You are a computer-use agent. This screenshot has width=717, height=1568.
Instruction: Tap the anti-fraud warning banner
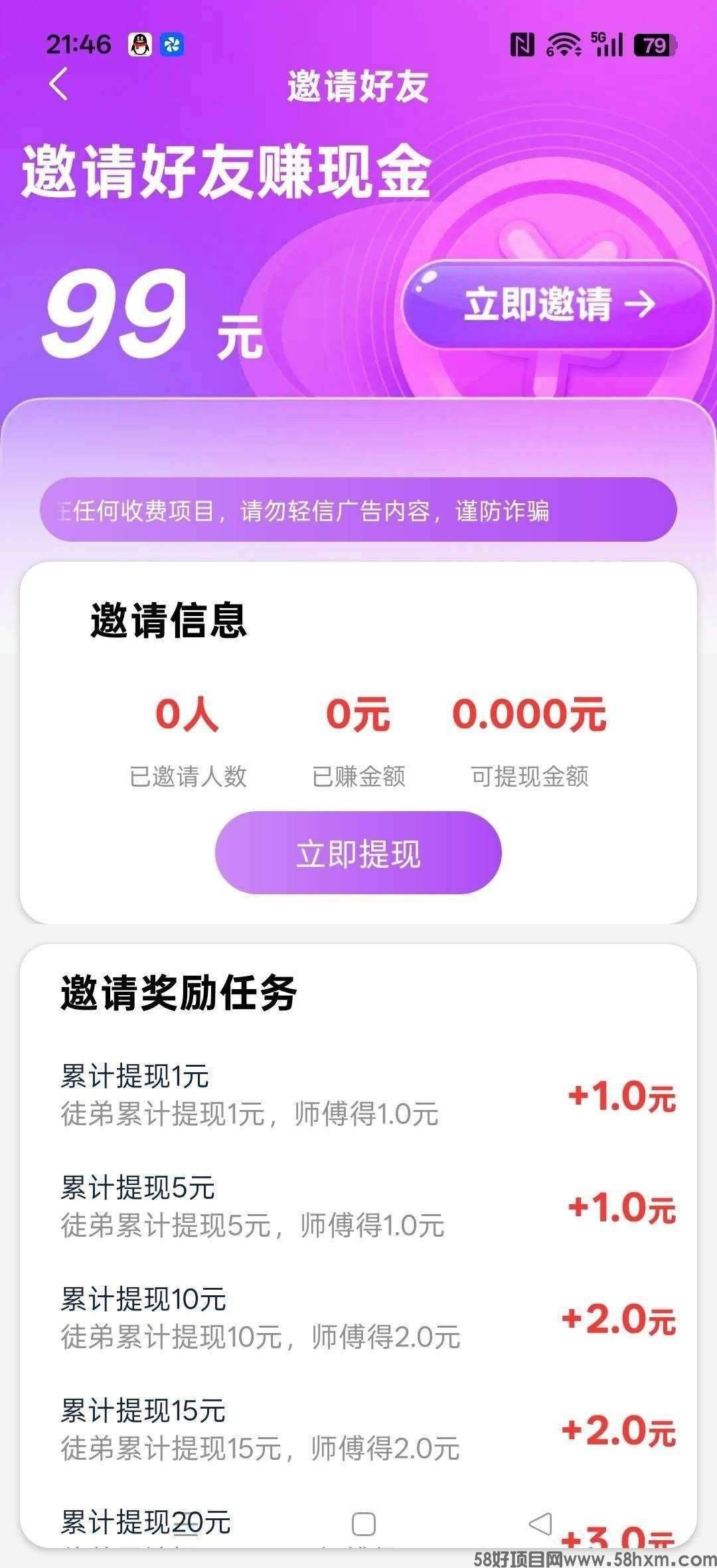pyautogui.click(x=358, y=510)
